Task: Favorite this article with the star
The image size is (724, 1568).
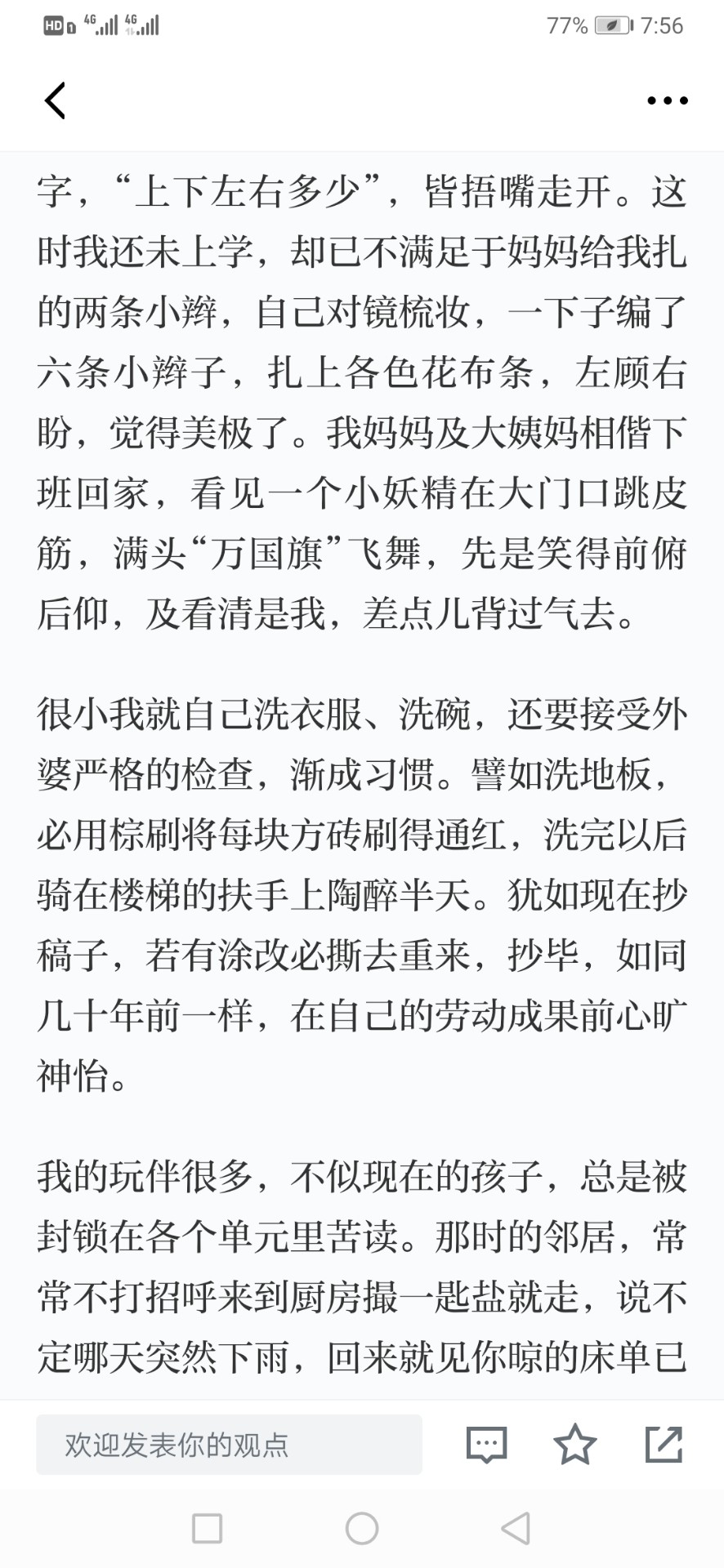Action: pyautogui.click(x=575, y=1444)
